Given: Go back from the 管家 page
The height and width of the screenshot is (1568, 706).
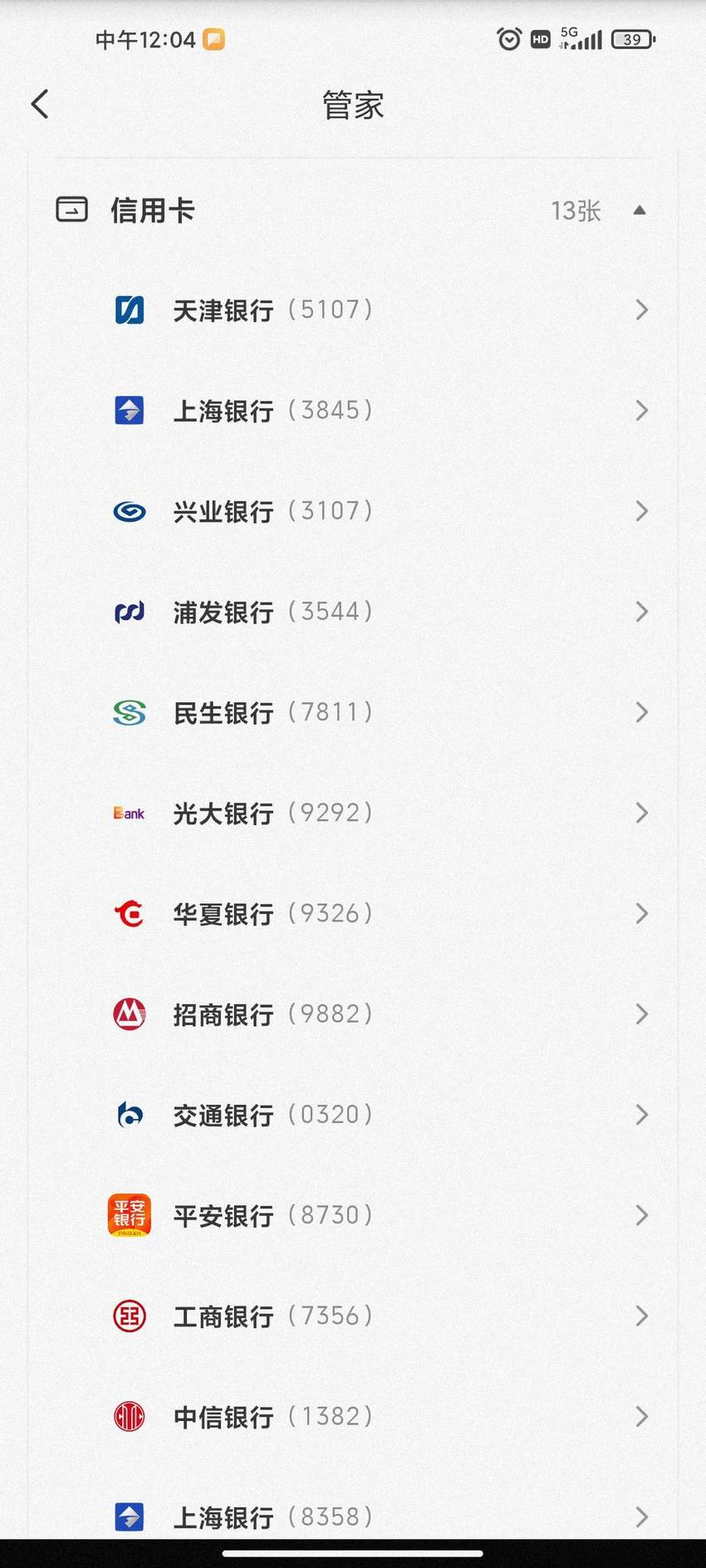Looking at the screenshot, I should pyautogui.click(x=40, y=105).
